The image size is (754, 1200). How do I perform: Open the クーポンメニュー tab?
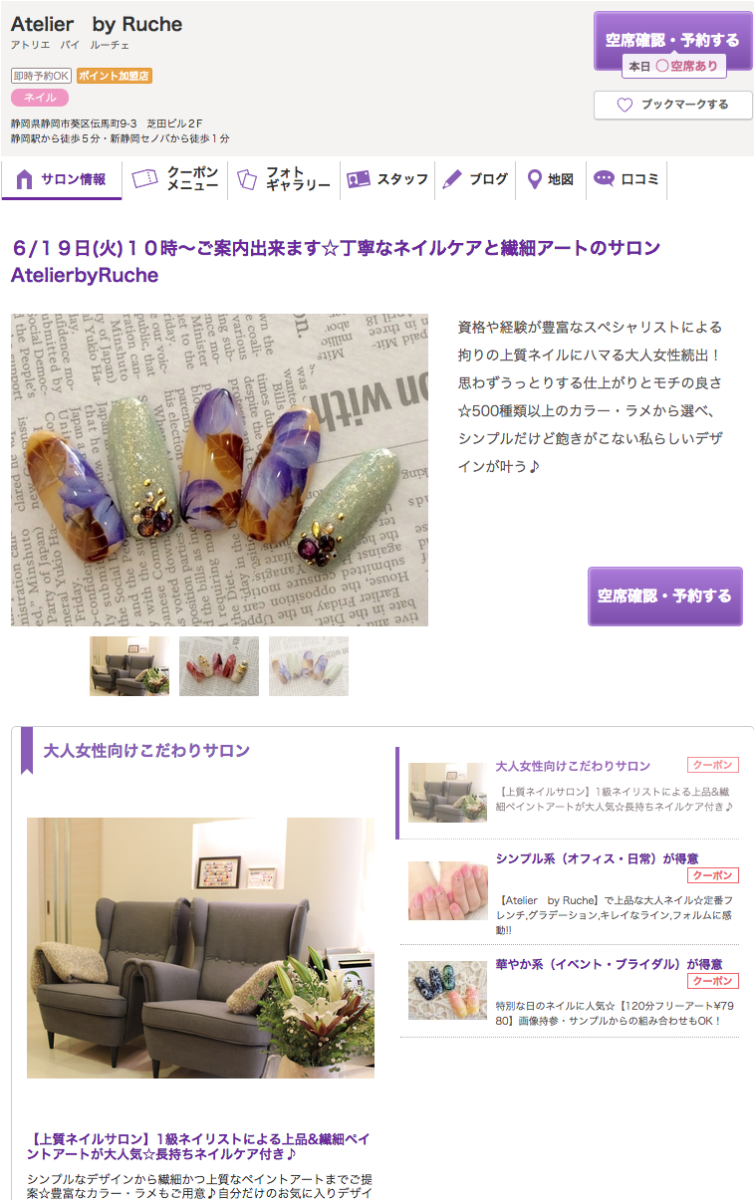point(177,180)
